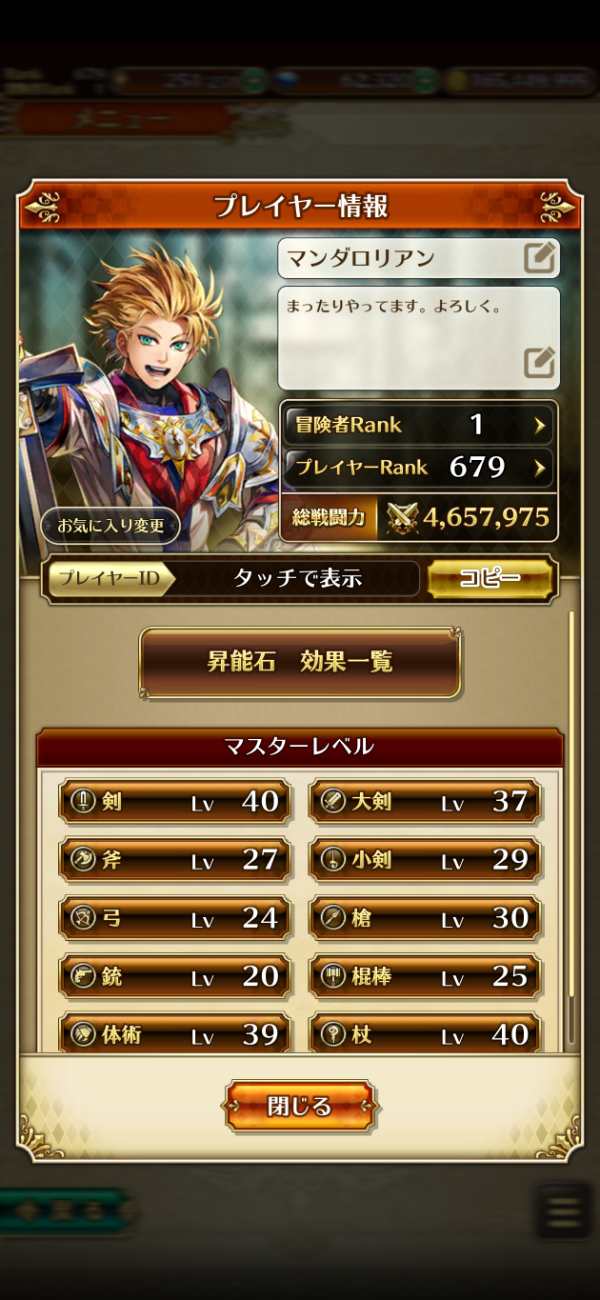Tap お気に入り変更 to change favorite character
This screenshot has height=1300, width=600.
(x=111, y=526)
